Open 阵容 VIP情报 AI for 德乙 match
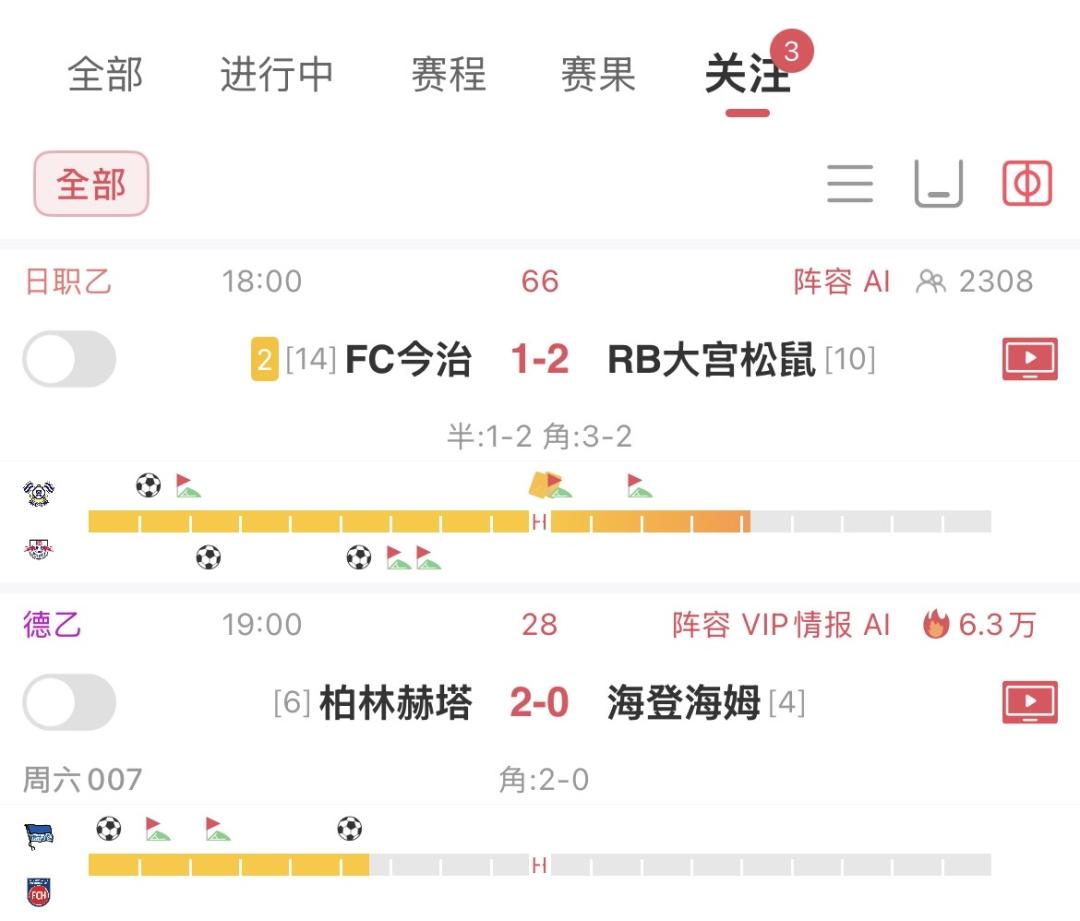Viewport: 1080px width, 921px height. [781, 625]
